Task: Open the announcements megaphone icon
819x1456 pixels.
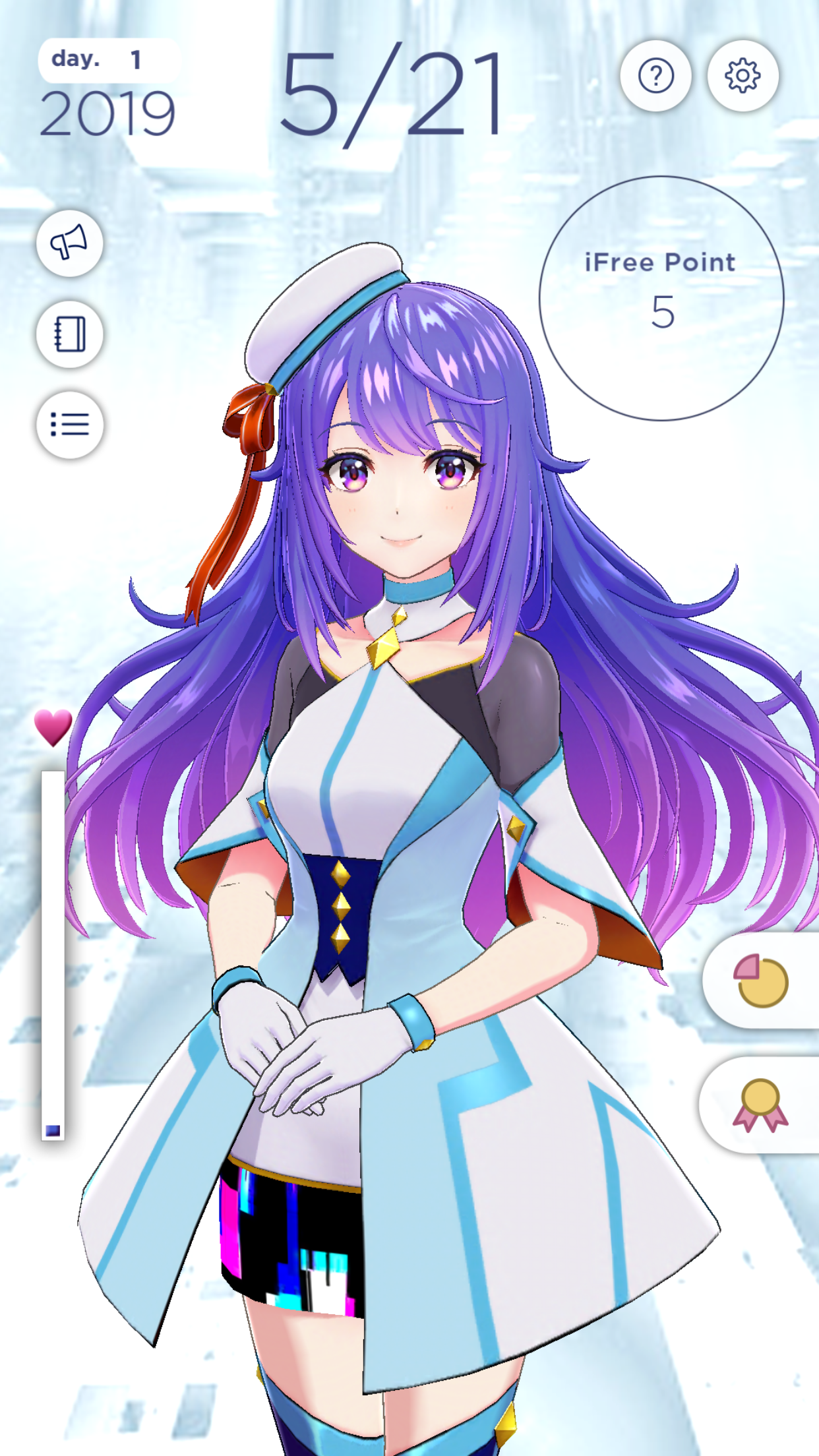Action: pos(69,243)
